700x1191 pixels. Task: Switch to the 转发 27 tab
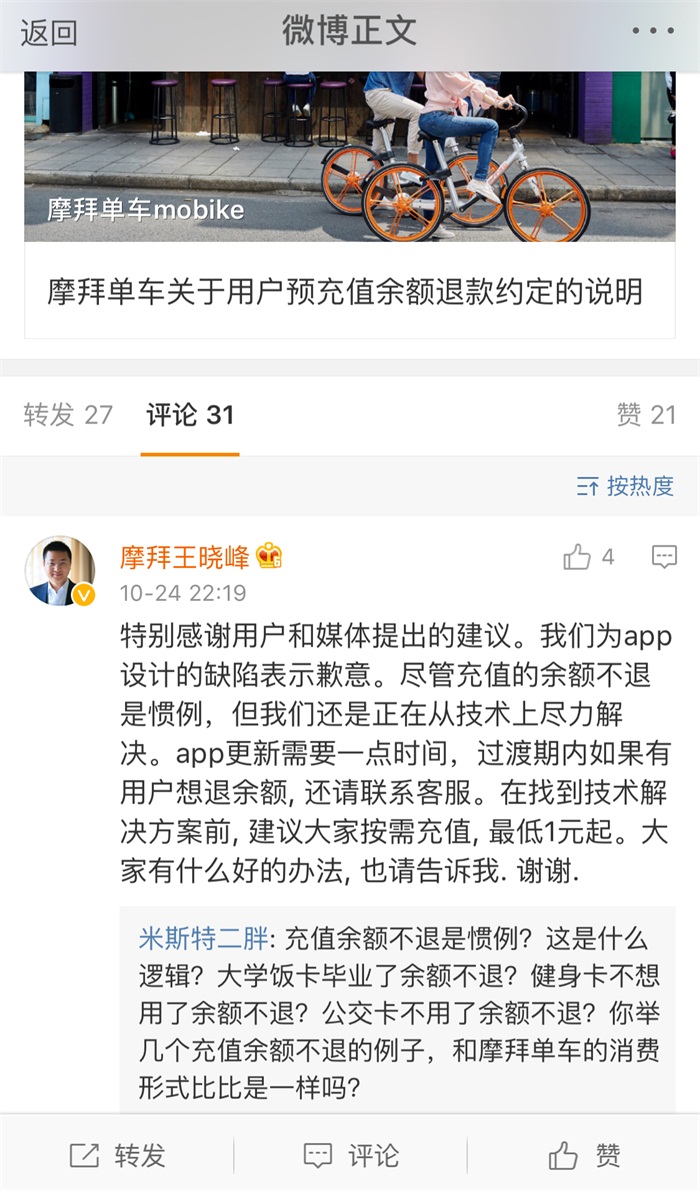tap(68, 415)
